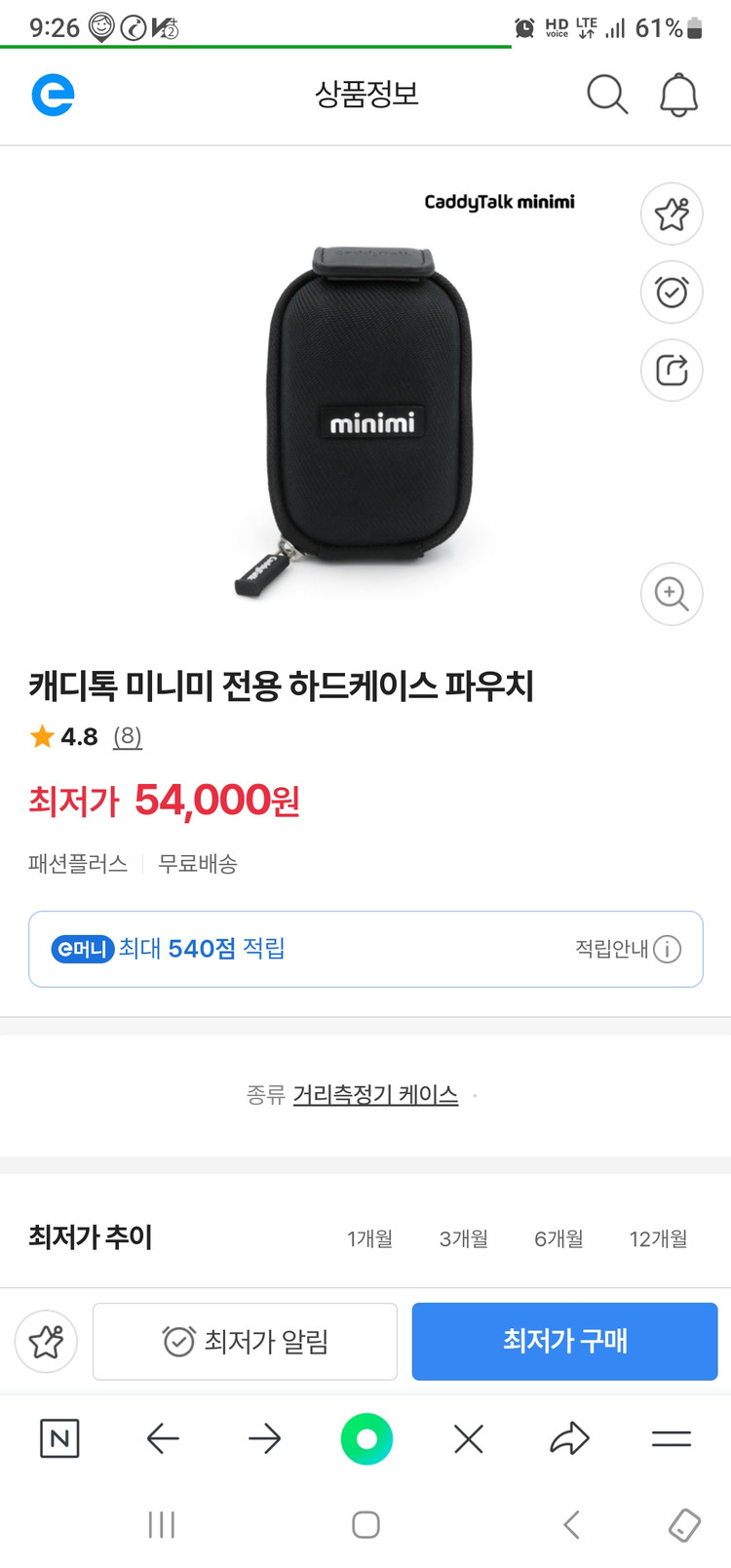Open search with magnifier icon
Viewport: 731px width, 1568px height.
point(607,96)
